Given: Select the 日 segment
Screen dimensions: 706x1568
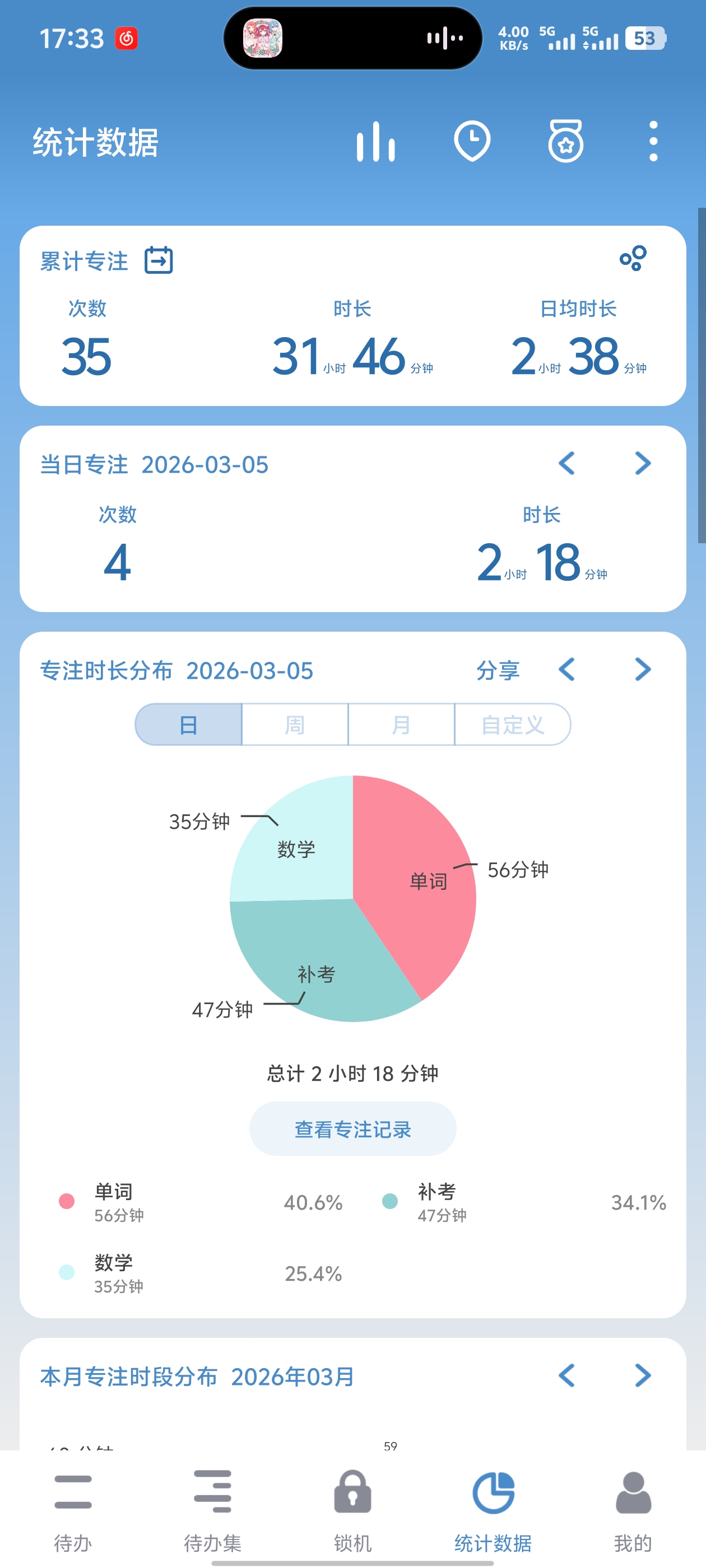Looking at the screenshot, I should (189, 724).
